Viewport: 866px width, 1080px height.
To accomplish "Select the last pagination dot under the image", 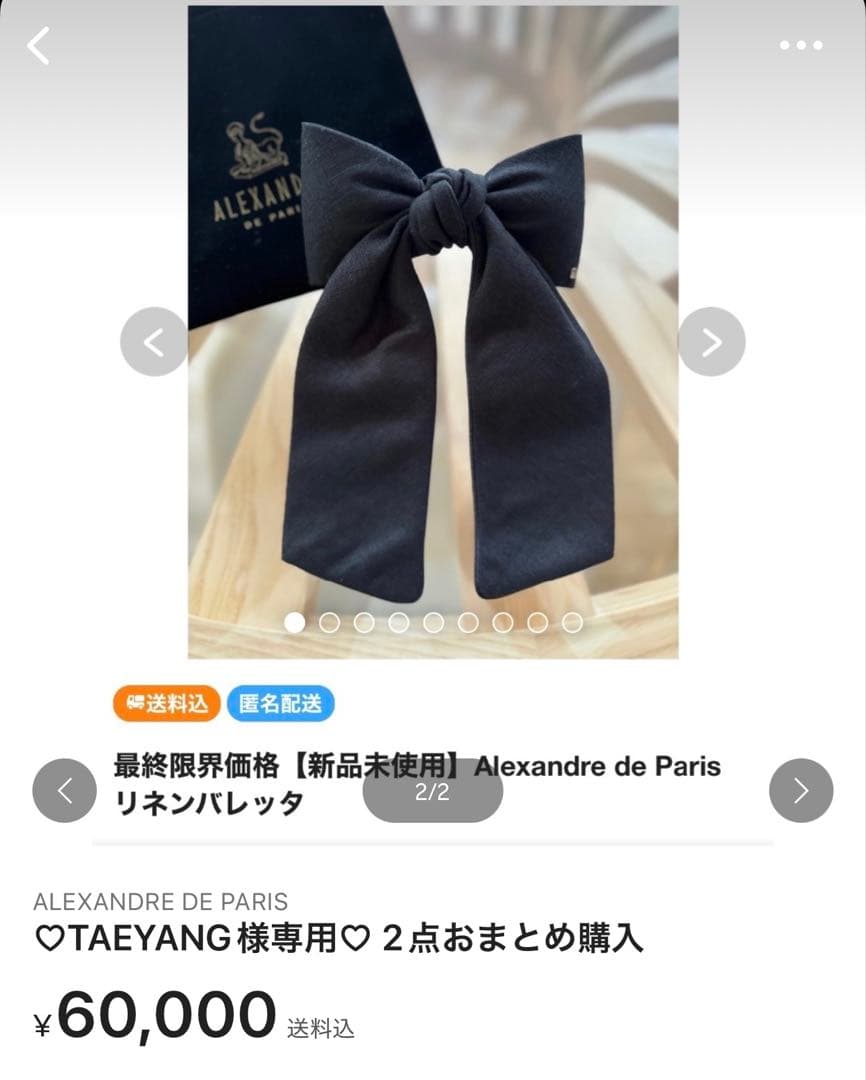I will point(571,622).
